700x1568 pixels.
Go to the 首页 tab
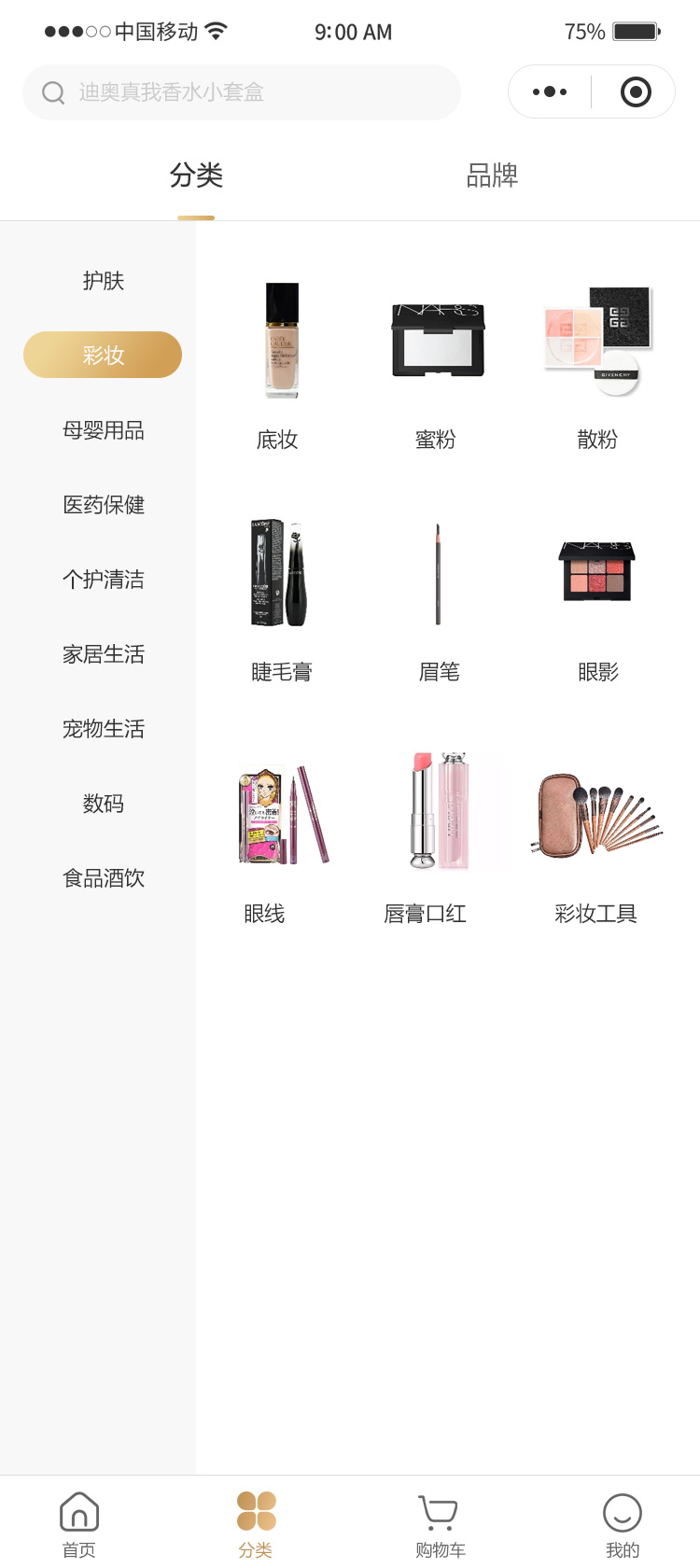click(79, 1523)
